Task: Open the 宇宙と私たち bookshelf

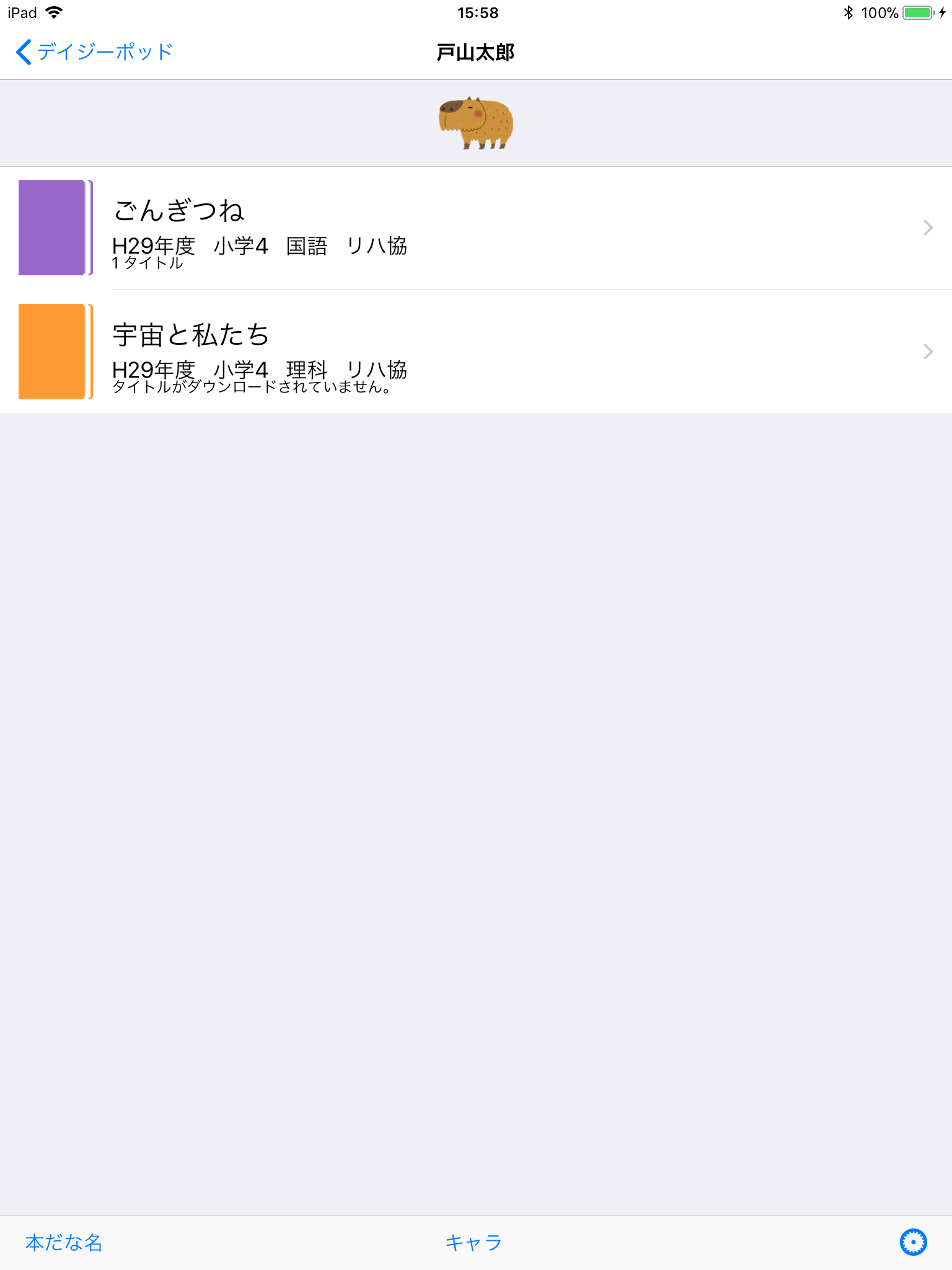Action: click(x=476, y=352)
